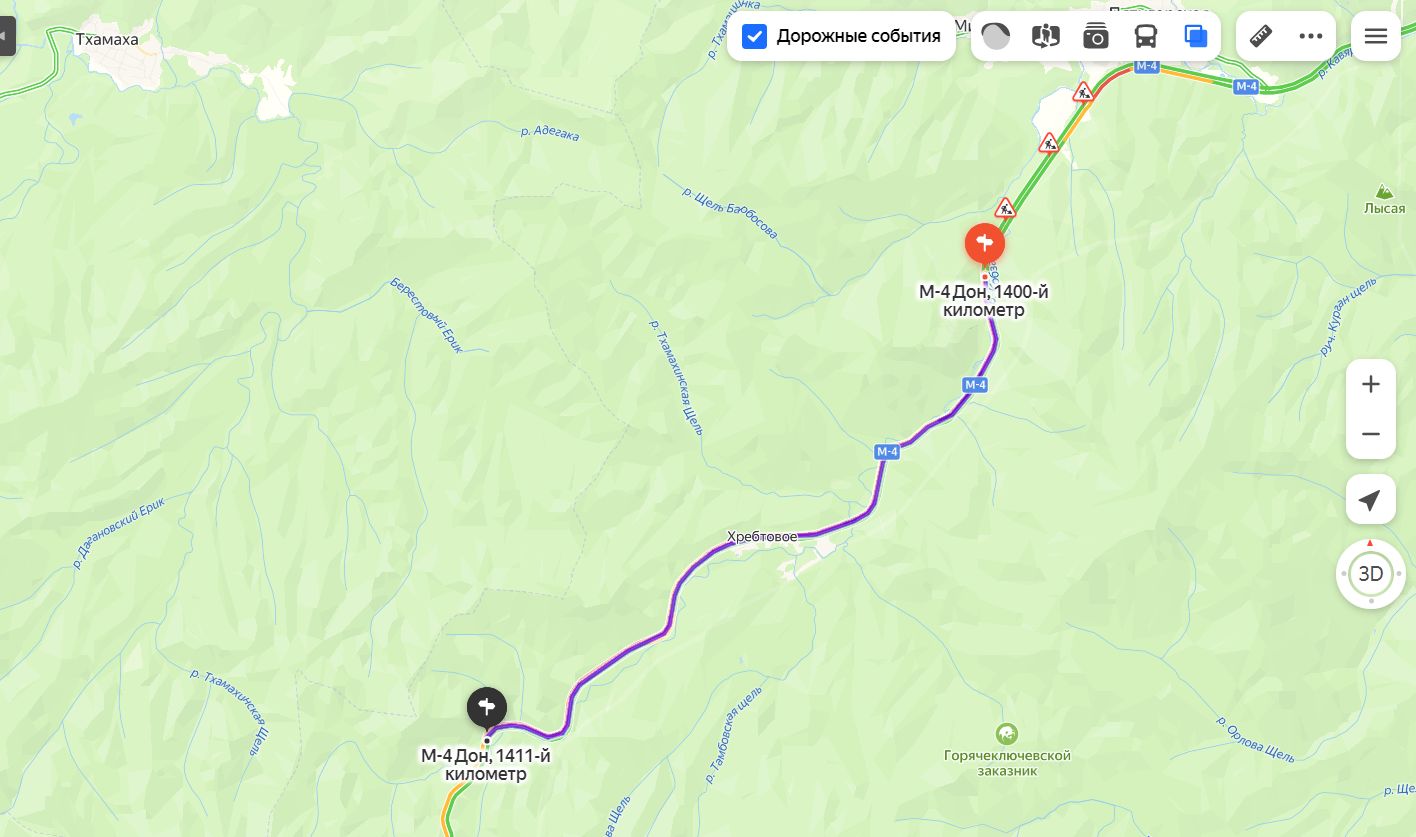Image resolution: width=1416 pixels, height=837 pixels.
Task: Open the hamburger main menu
Action: (x=1376, y=37)
